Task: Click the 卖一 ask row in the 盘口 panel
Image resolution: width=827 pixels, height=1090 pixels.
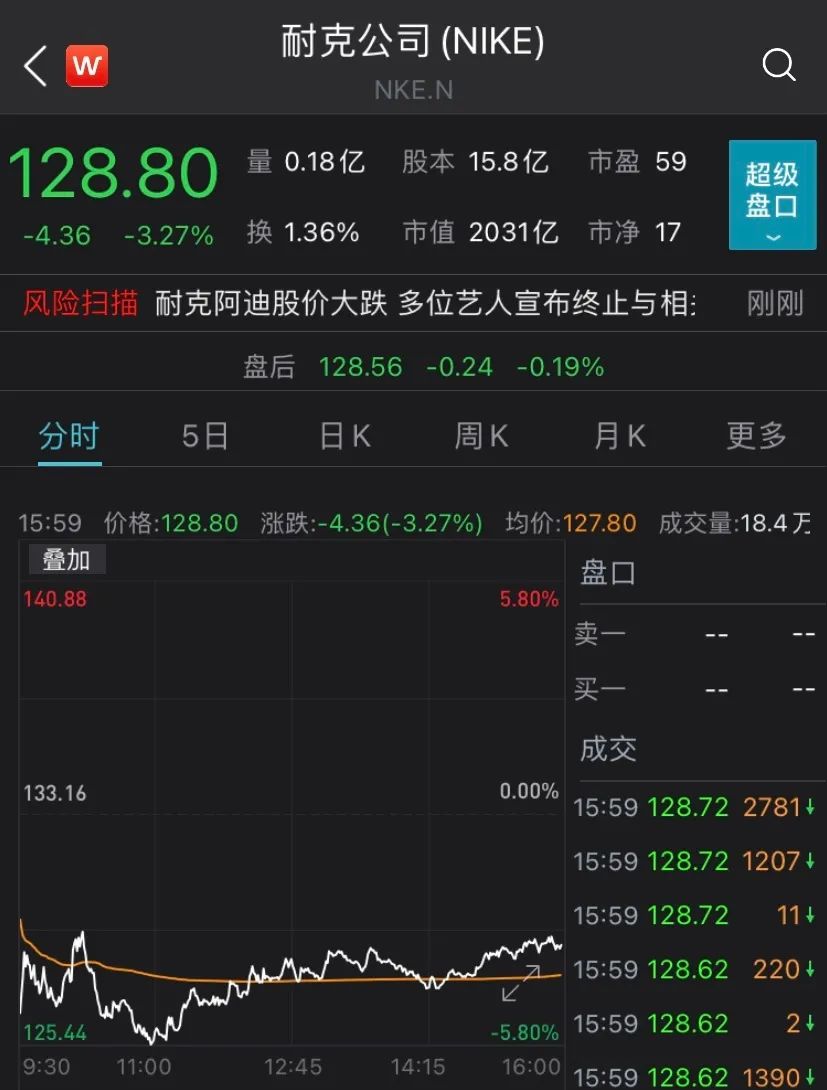Action: click(700, 633)
